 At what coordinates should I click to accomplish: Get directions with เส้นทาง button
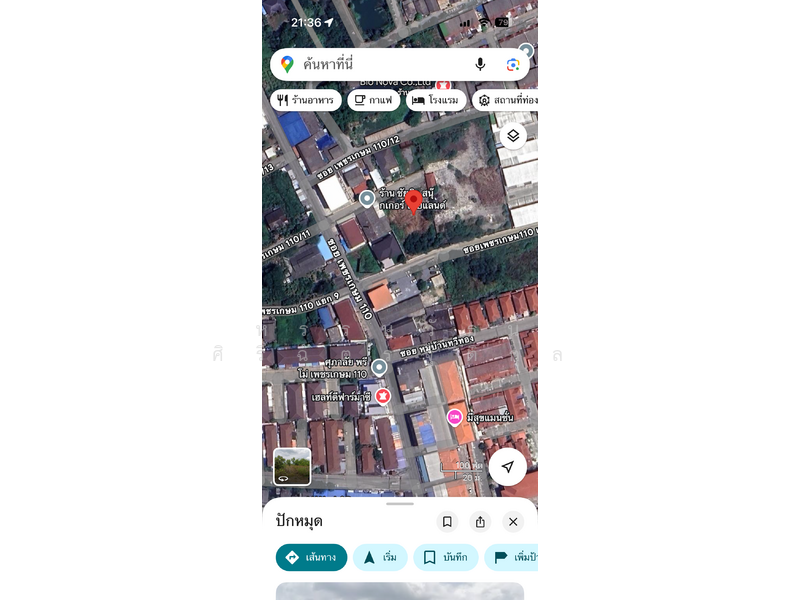(311, 557)
